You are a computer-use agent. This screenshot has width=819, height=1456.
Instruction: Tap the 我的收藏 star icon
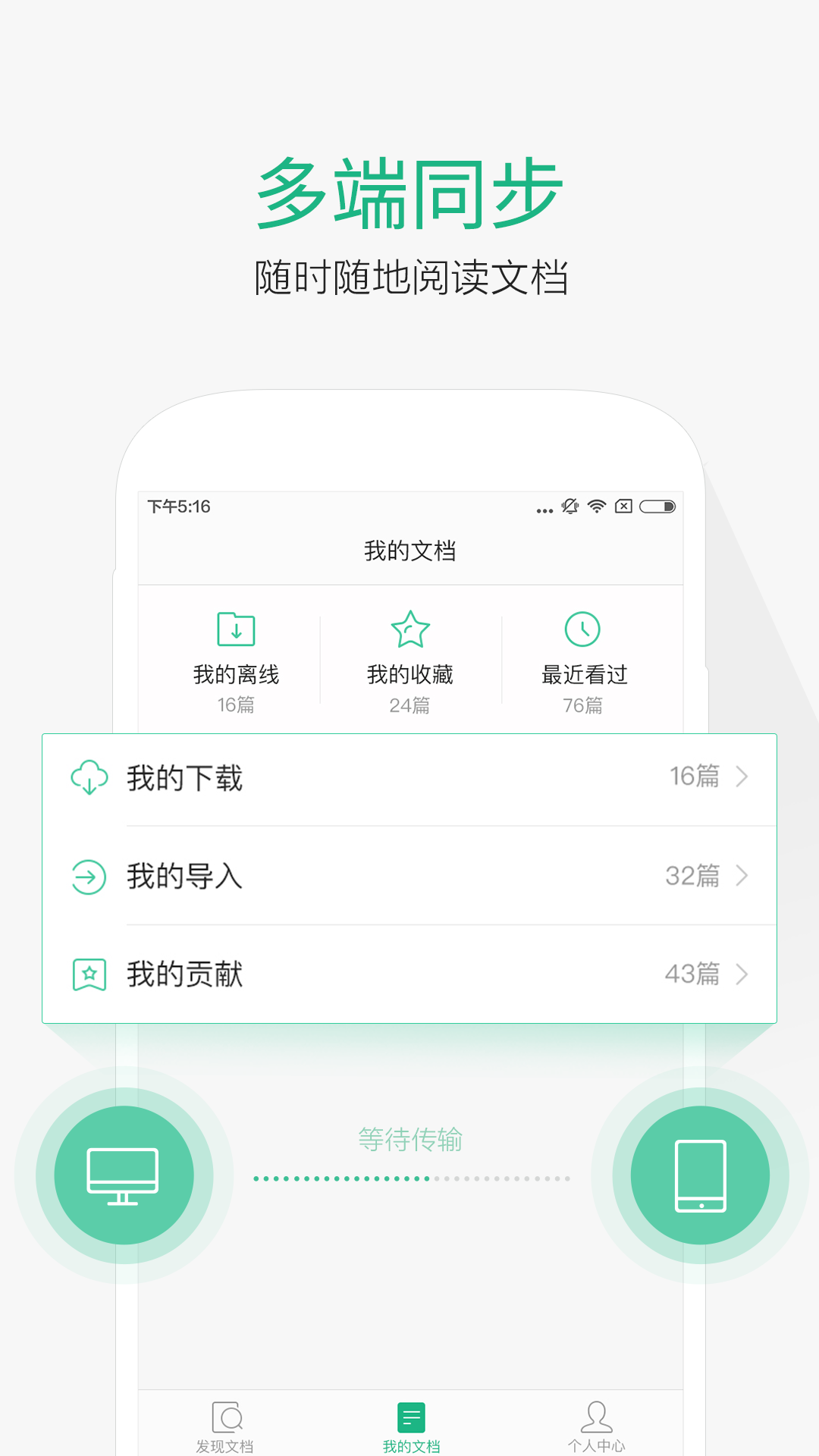point(409,630)
